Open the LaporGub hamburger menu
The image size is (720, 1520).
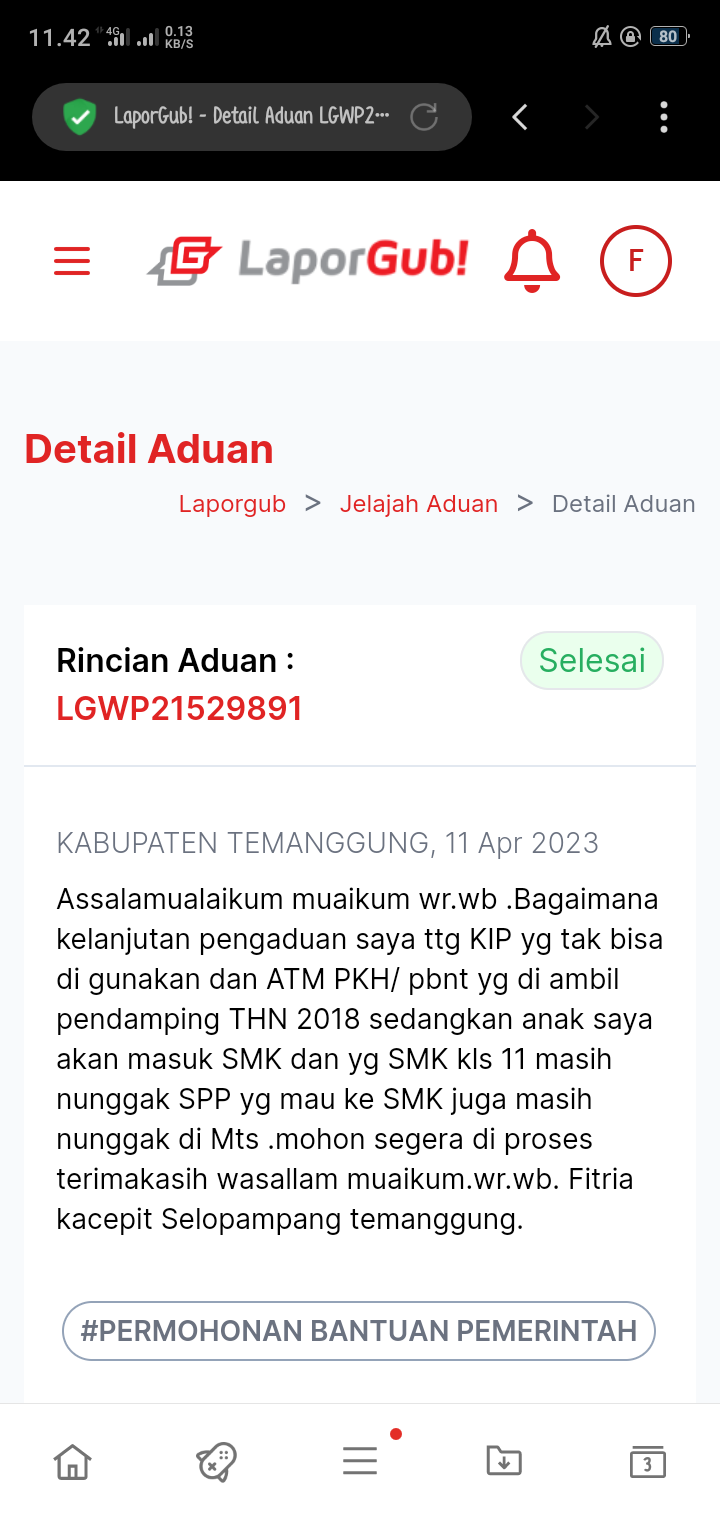[x=72, y=261]
